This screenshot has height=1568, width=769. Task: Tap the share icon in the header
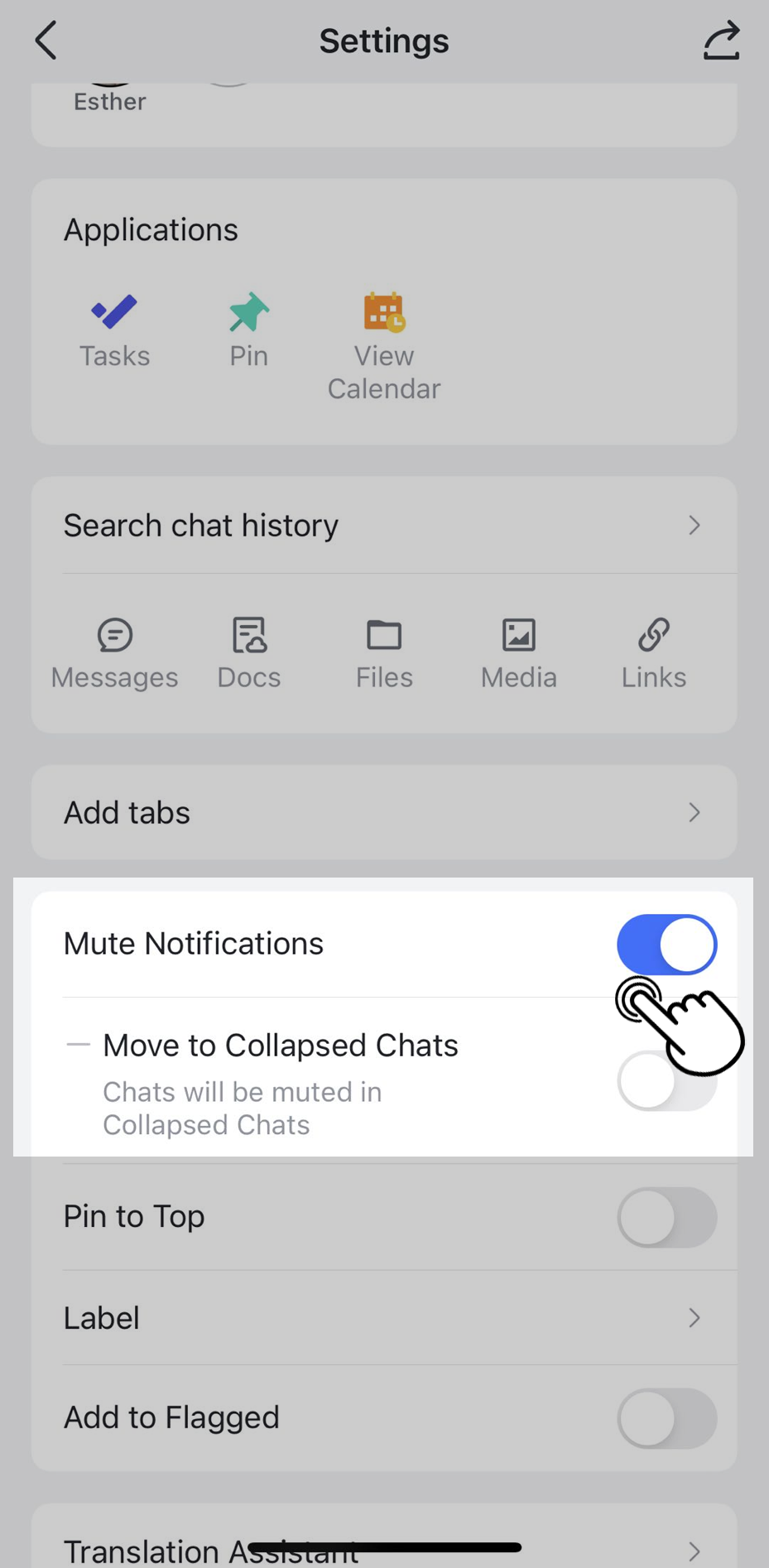720,41
